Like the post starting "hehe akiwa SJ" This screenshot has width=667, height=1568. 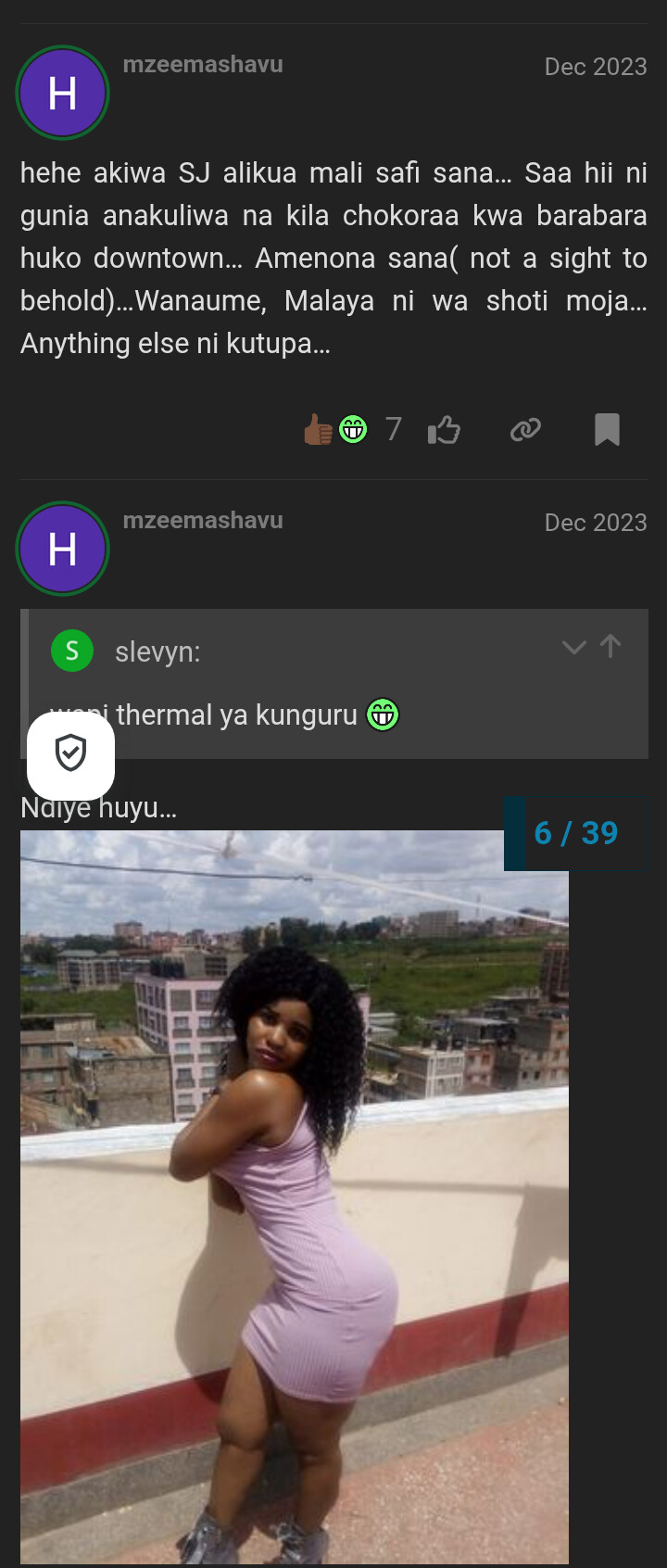pyautogui.click(x=444, y=430)
